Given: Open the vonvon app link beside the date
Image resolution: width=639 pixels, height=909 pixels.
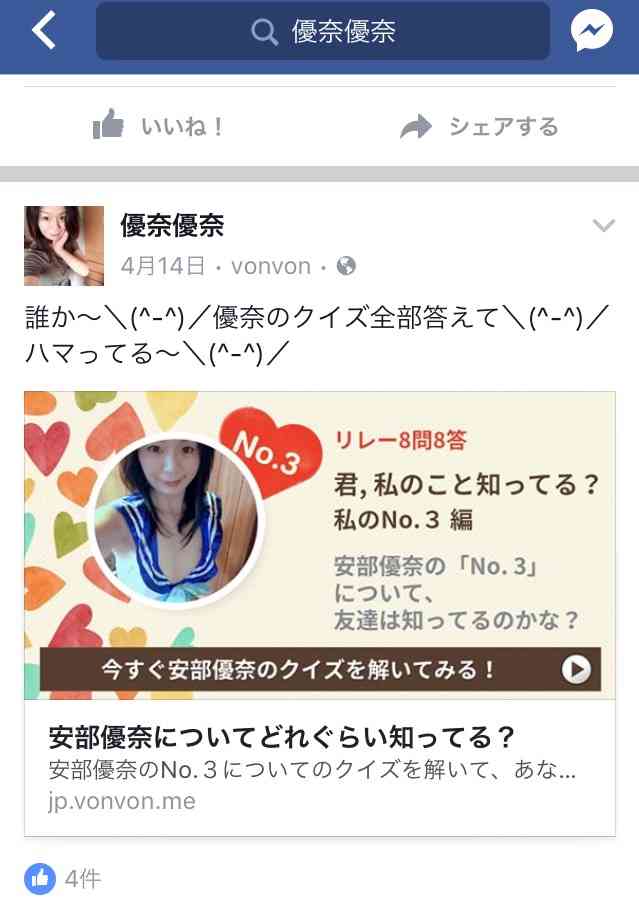Looking at the screenshot, I should 270,266.
